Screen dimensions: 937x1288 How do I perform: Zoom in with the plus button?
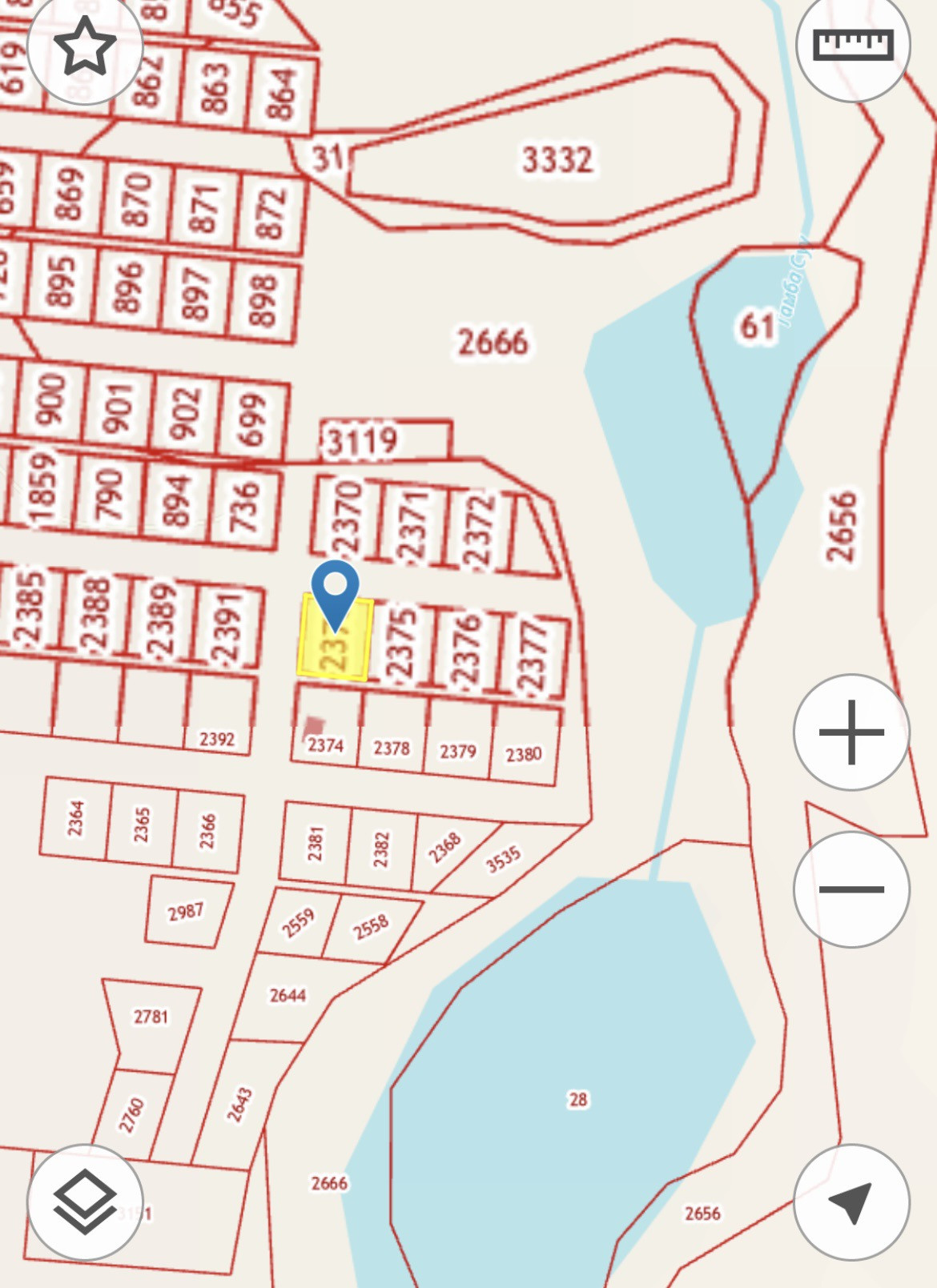pyautogui.click(x=851, y=732)
